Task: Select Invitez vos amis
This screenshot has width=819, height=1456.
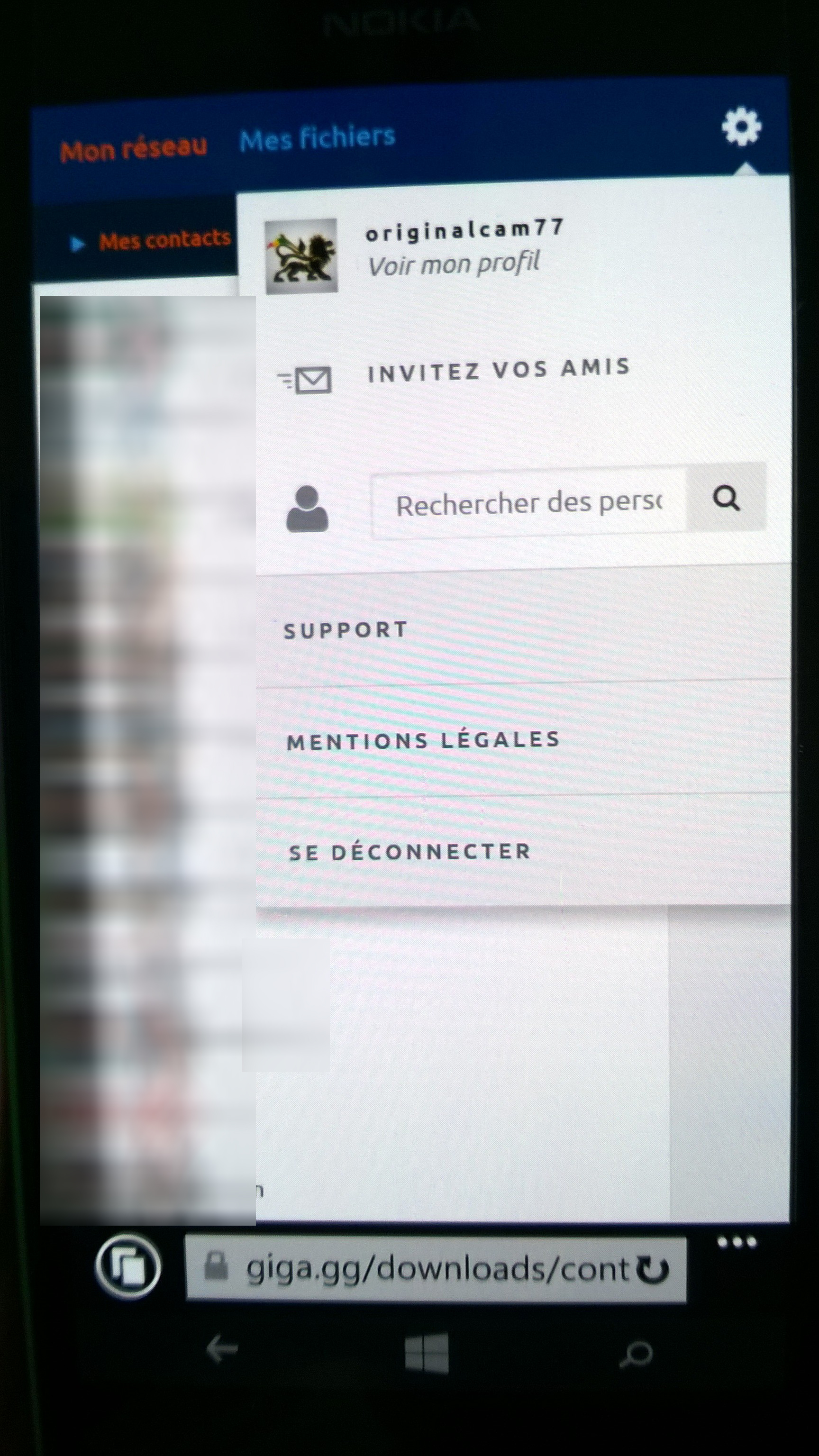Action: point(499,370)
